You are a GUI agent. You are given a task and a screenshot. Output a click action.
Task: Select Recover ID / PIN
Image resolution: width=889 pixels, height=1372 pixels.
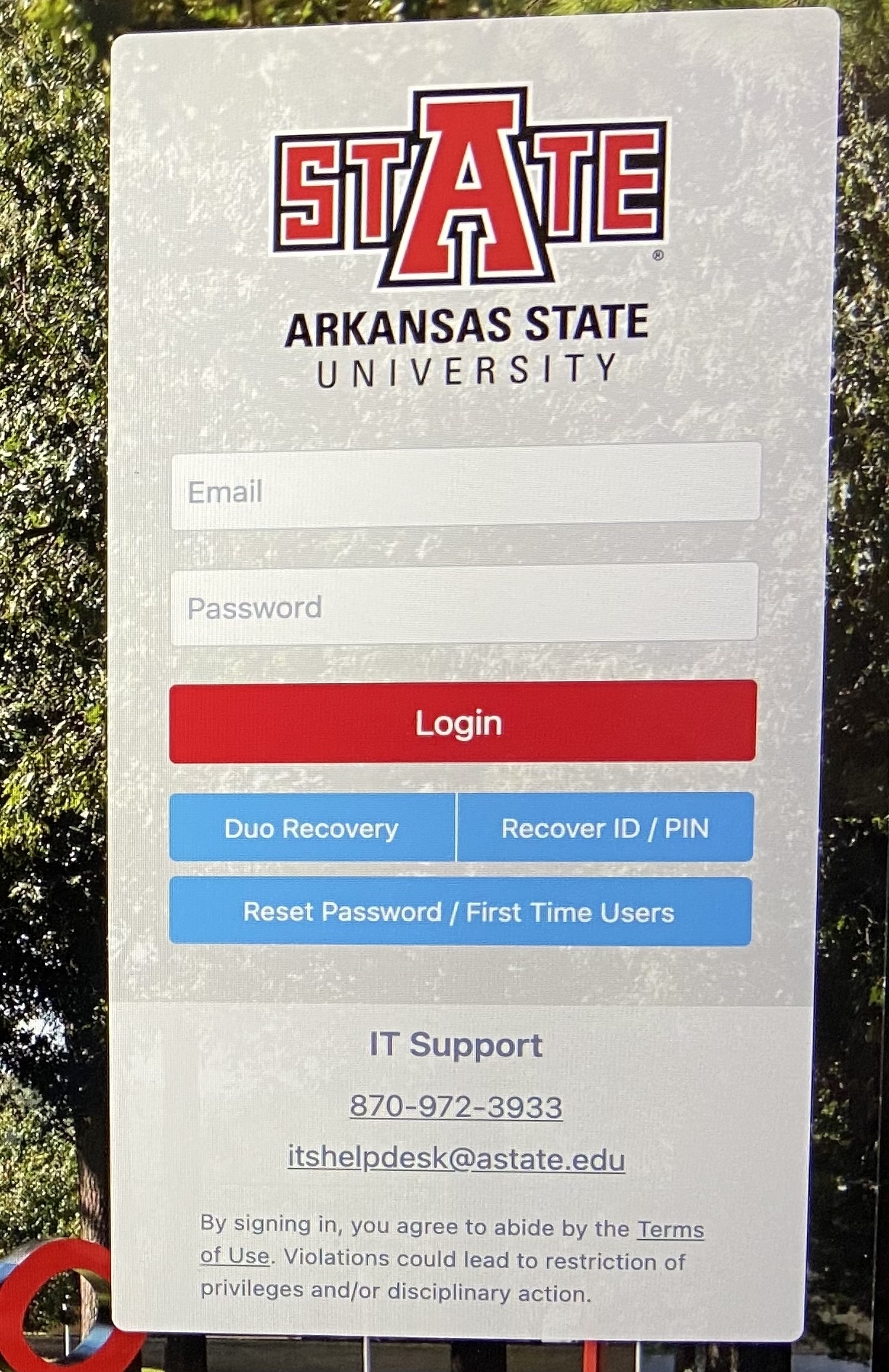604,828
